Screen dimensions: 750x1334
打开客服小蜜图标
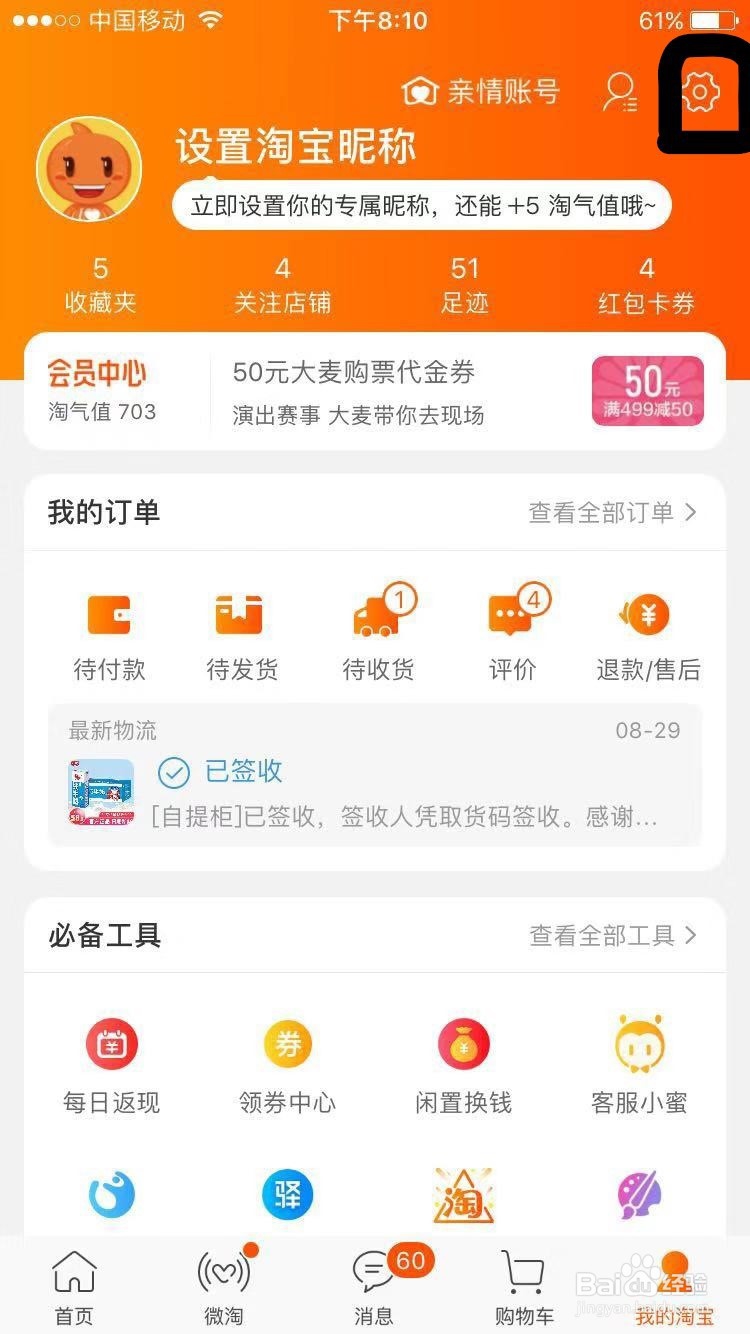640,1042
